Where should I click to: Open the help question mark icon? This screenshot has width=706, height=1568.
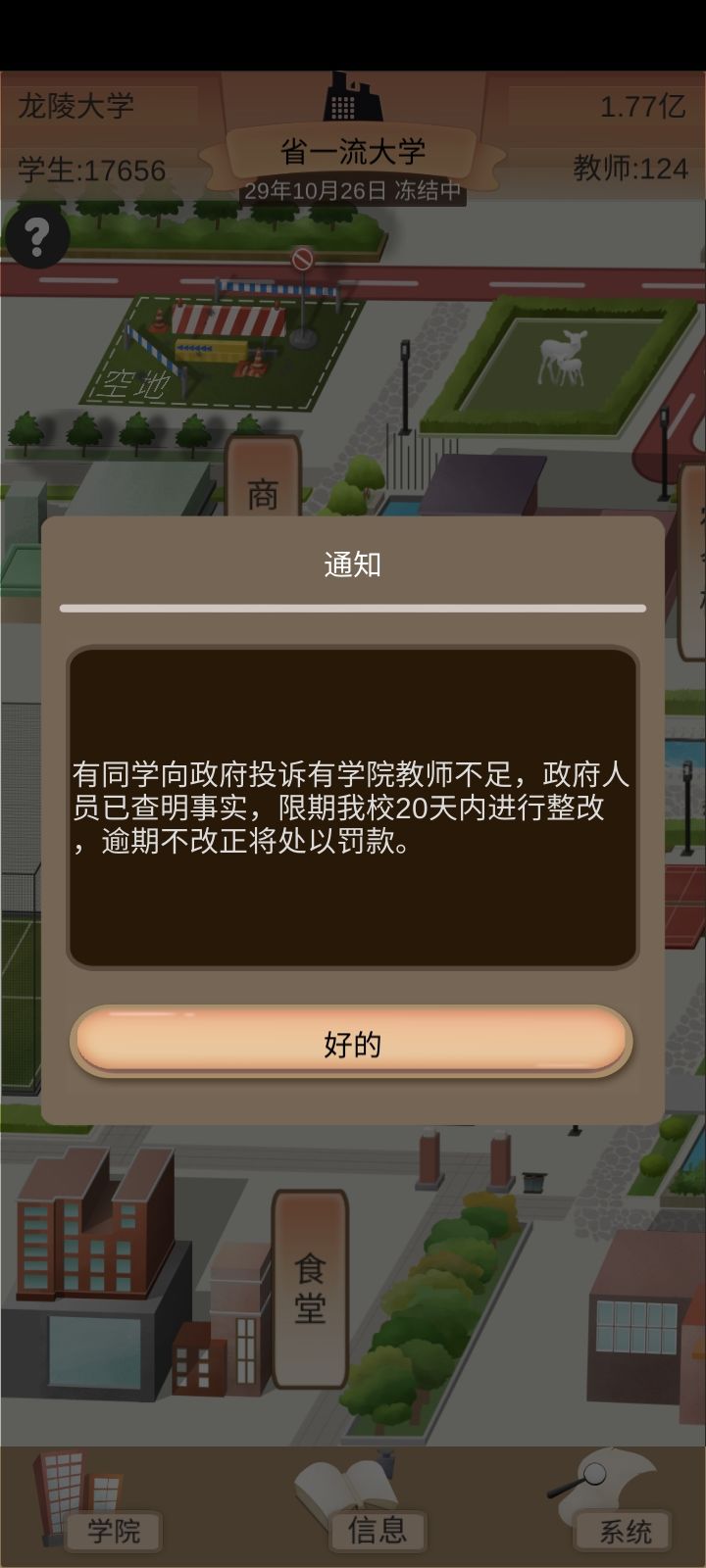click(37, 235)
